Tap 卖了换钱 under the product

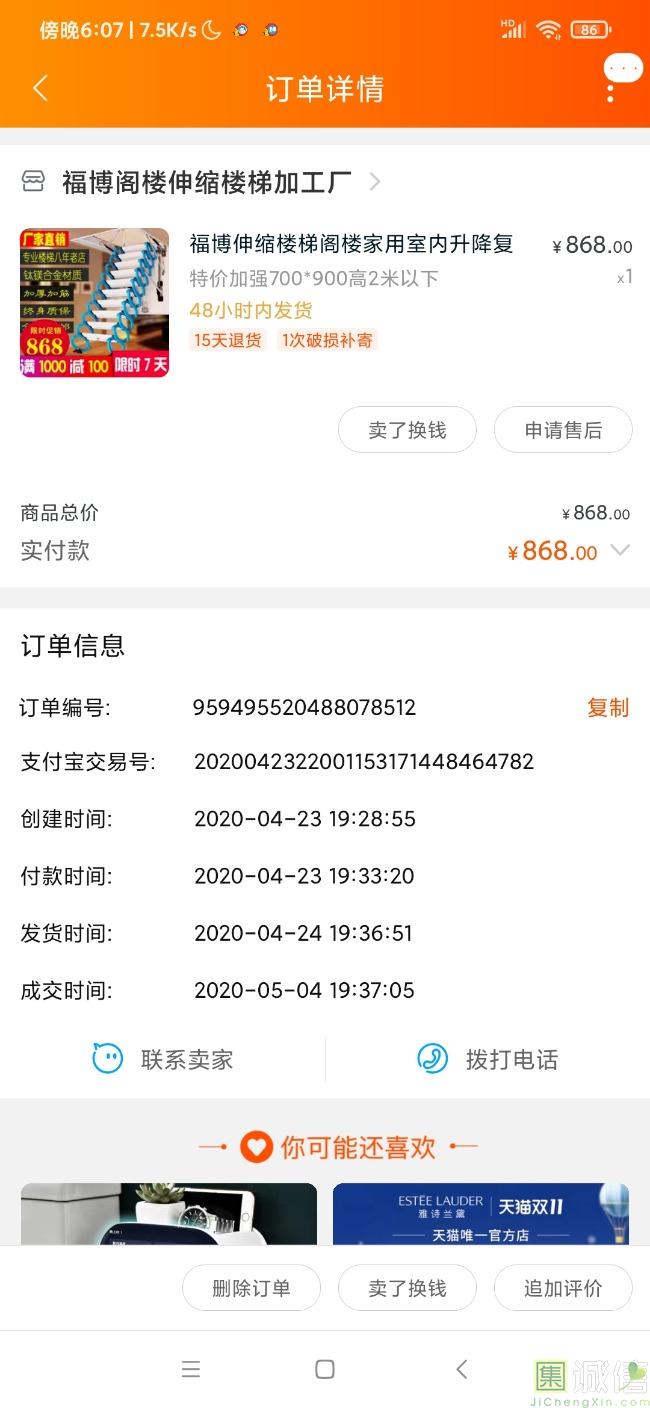pyautogui.click(x=407, y=430)
